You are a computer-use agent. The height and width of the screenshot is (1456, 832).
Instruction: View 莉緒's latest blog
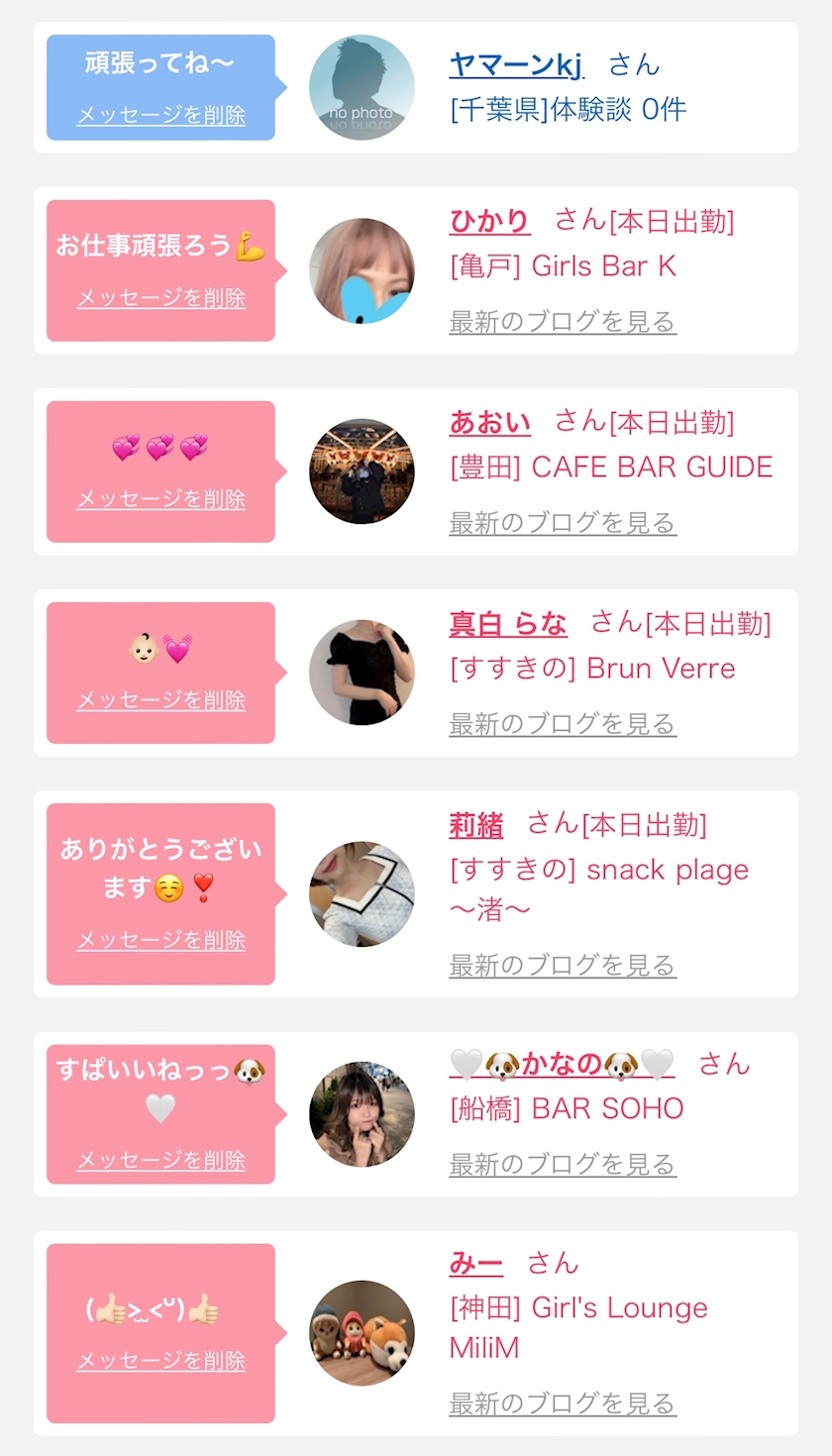pyautogui.click(x=563, y=965)
